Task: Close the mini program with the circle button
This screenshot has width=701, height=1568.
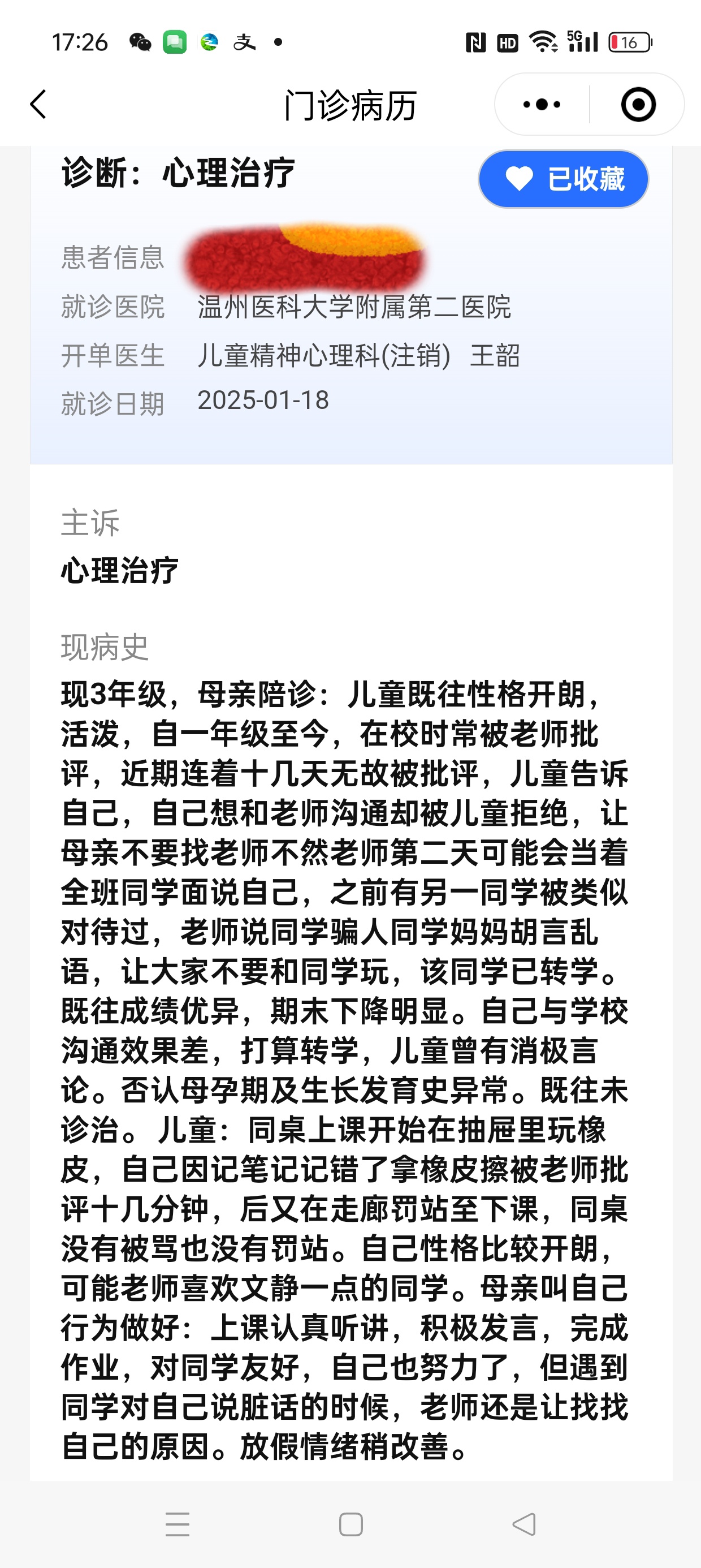Action: click(638, 104)
